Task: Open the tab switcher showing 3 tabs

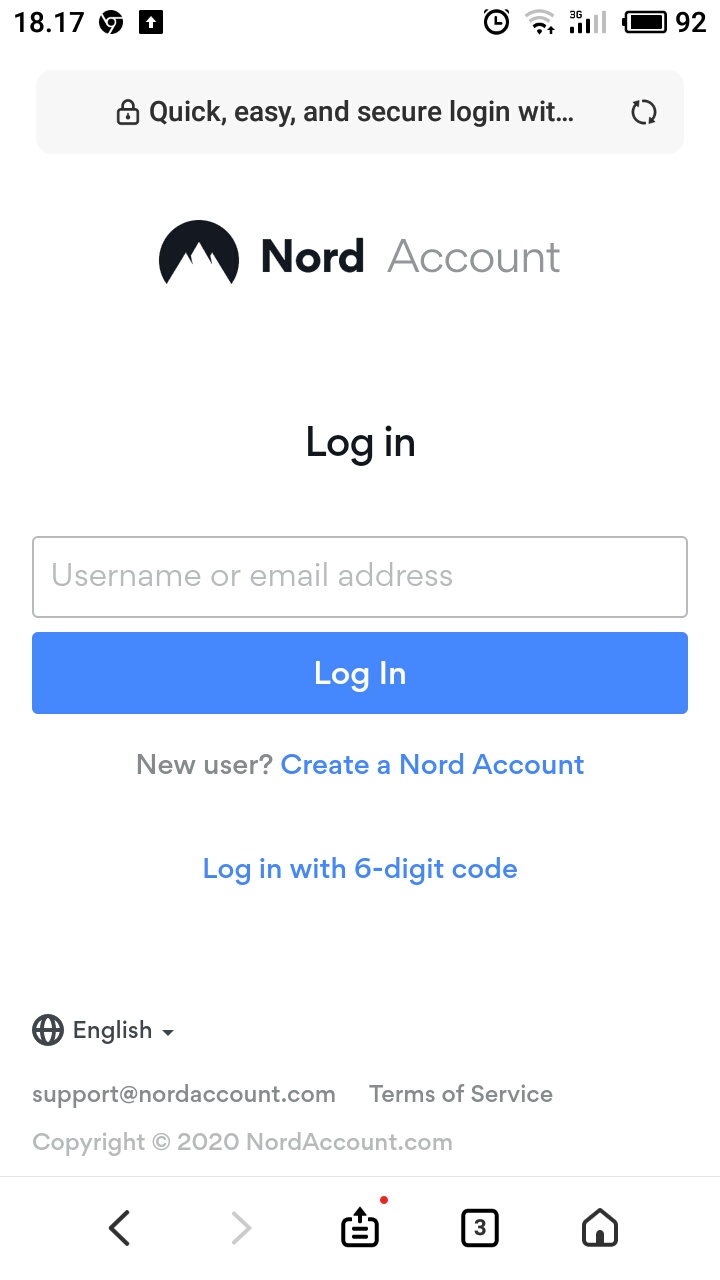Action: 480,1228
